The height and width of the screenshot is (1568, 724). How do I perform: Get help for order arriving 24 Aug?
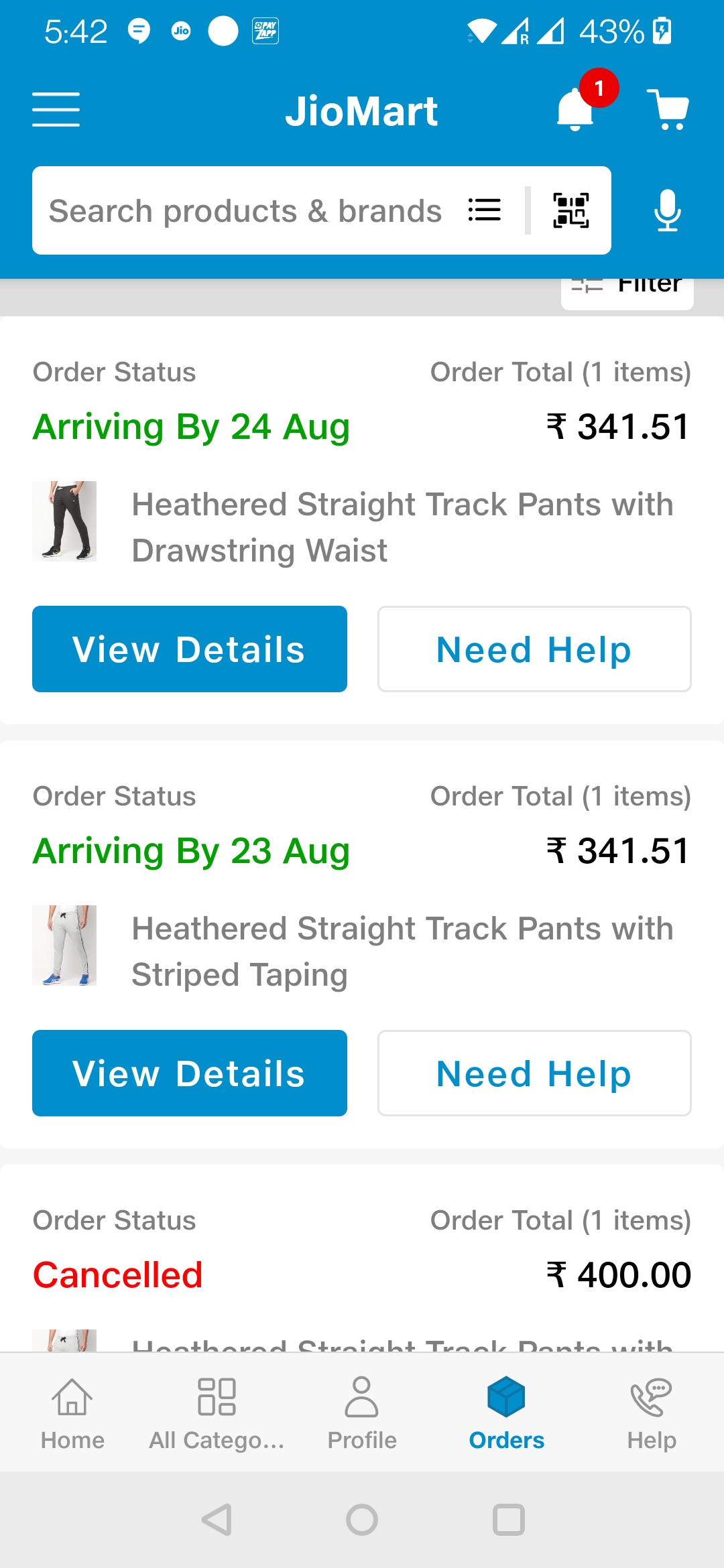tap(534, 649)
